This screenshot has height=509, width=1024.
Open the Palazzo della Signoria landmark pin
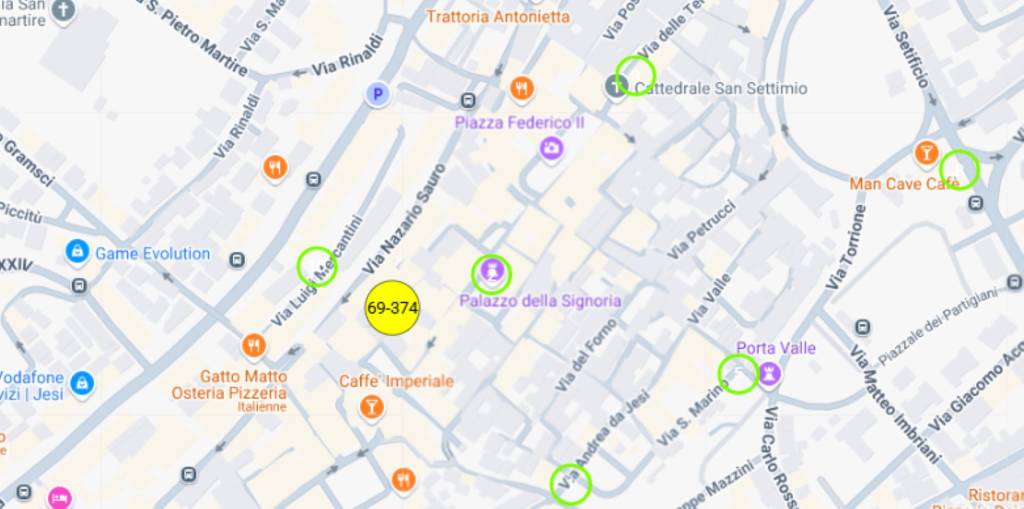491,270
